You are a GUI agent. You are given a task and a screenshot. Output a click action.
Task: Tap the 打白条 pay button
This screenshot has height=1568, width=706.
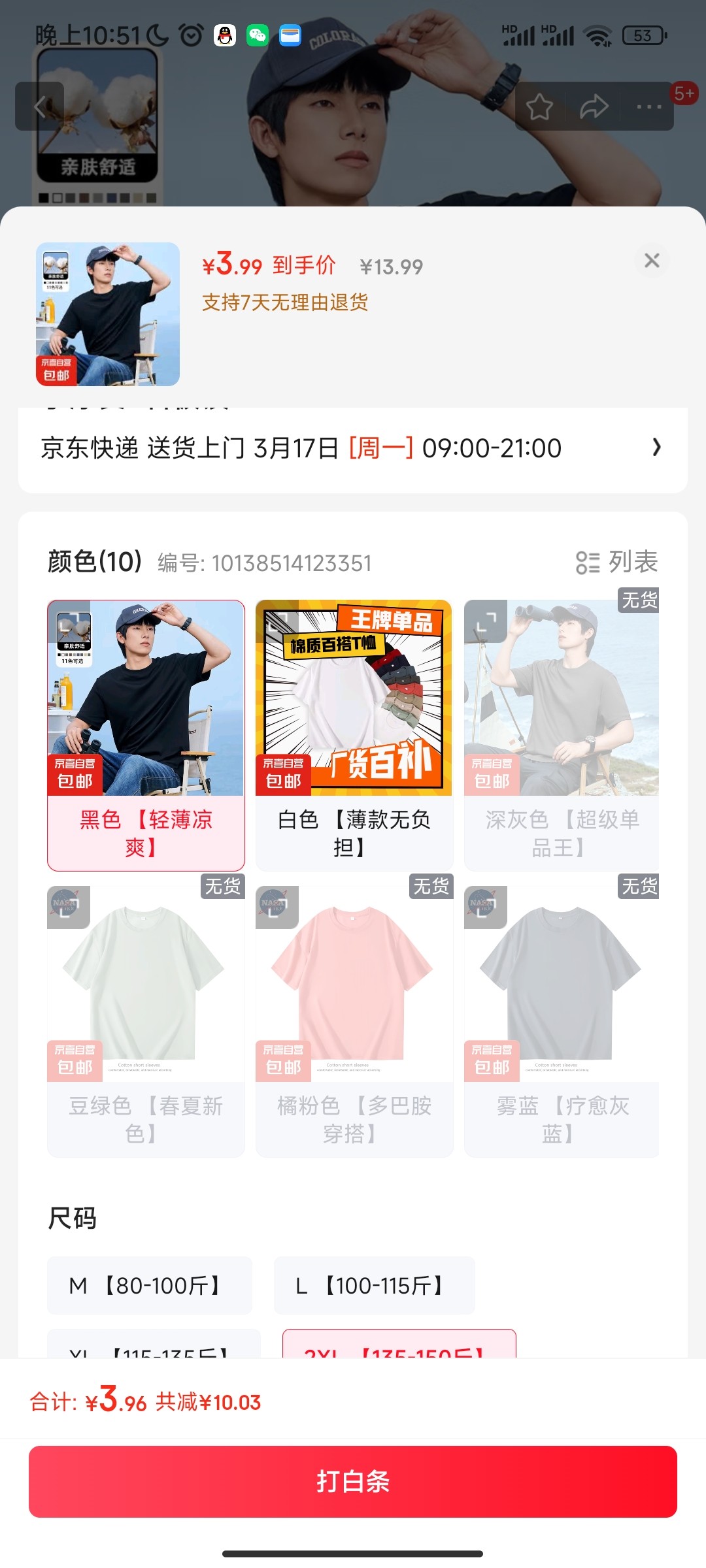[x=353, y=1481]
